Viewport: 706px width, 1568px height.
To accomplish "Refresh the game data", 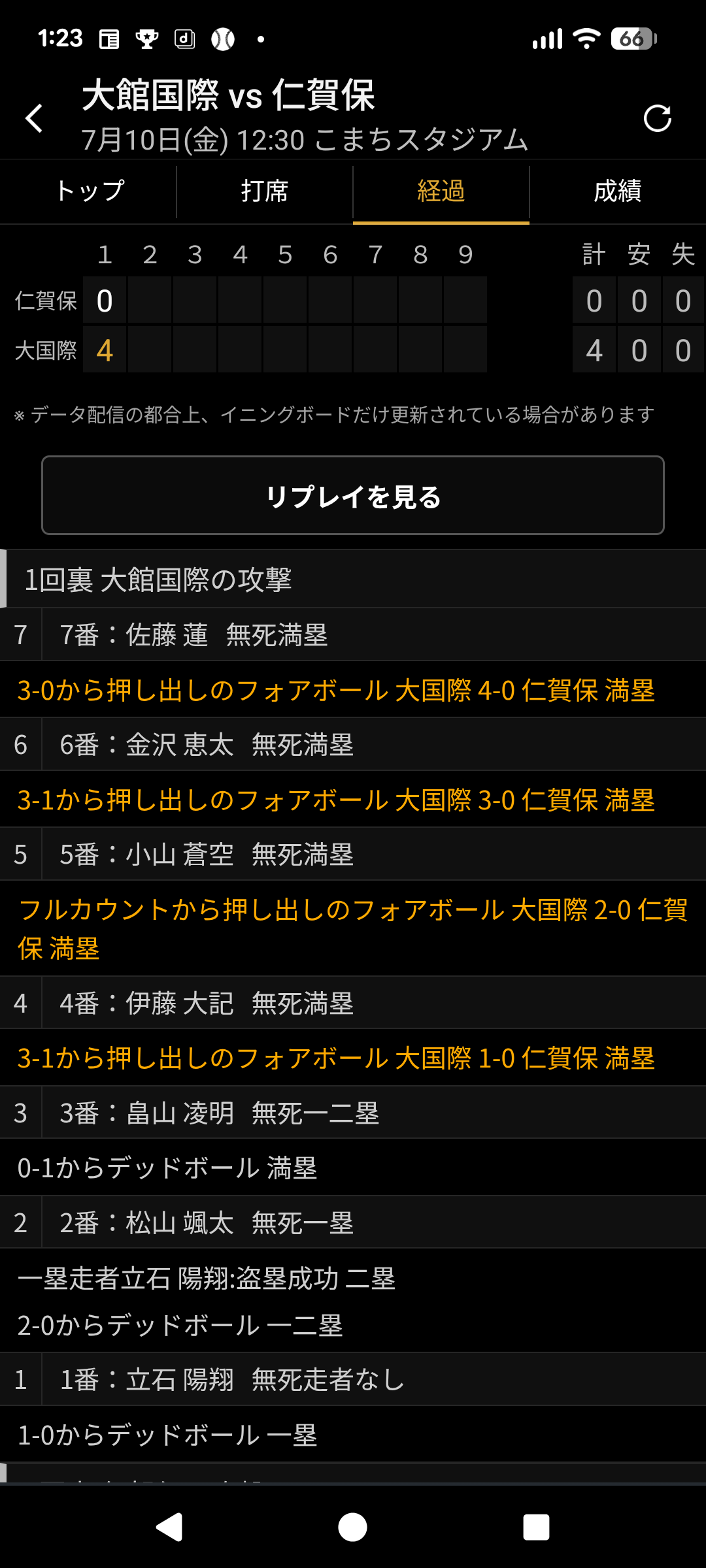I will 657,118.
